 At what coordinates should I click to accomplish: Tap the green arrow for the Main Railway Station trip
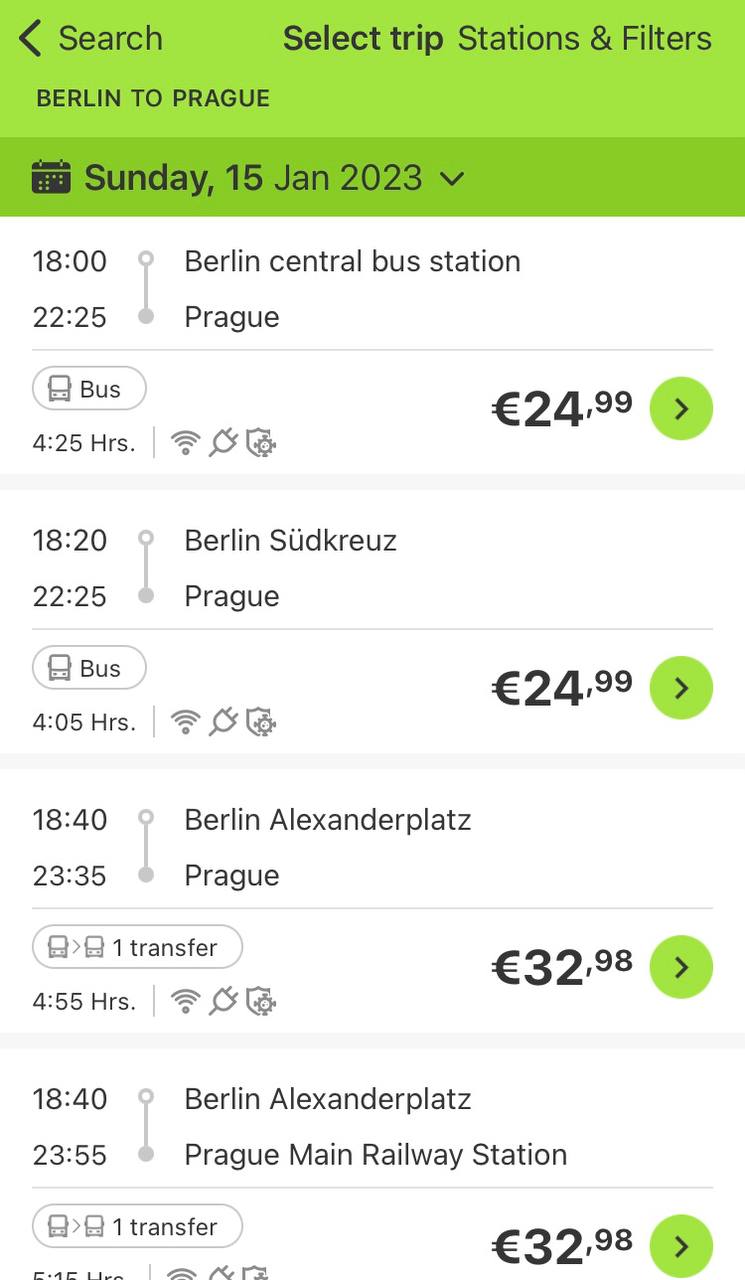(x=681, y=1246)
